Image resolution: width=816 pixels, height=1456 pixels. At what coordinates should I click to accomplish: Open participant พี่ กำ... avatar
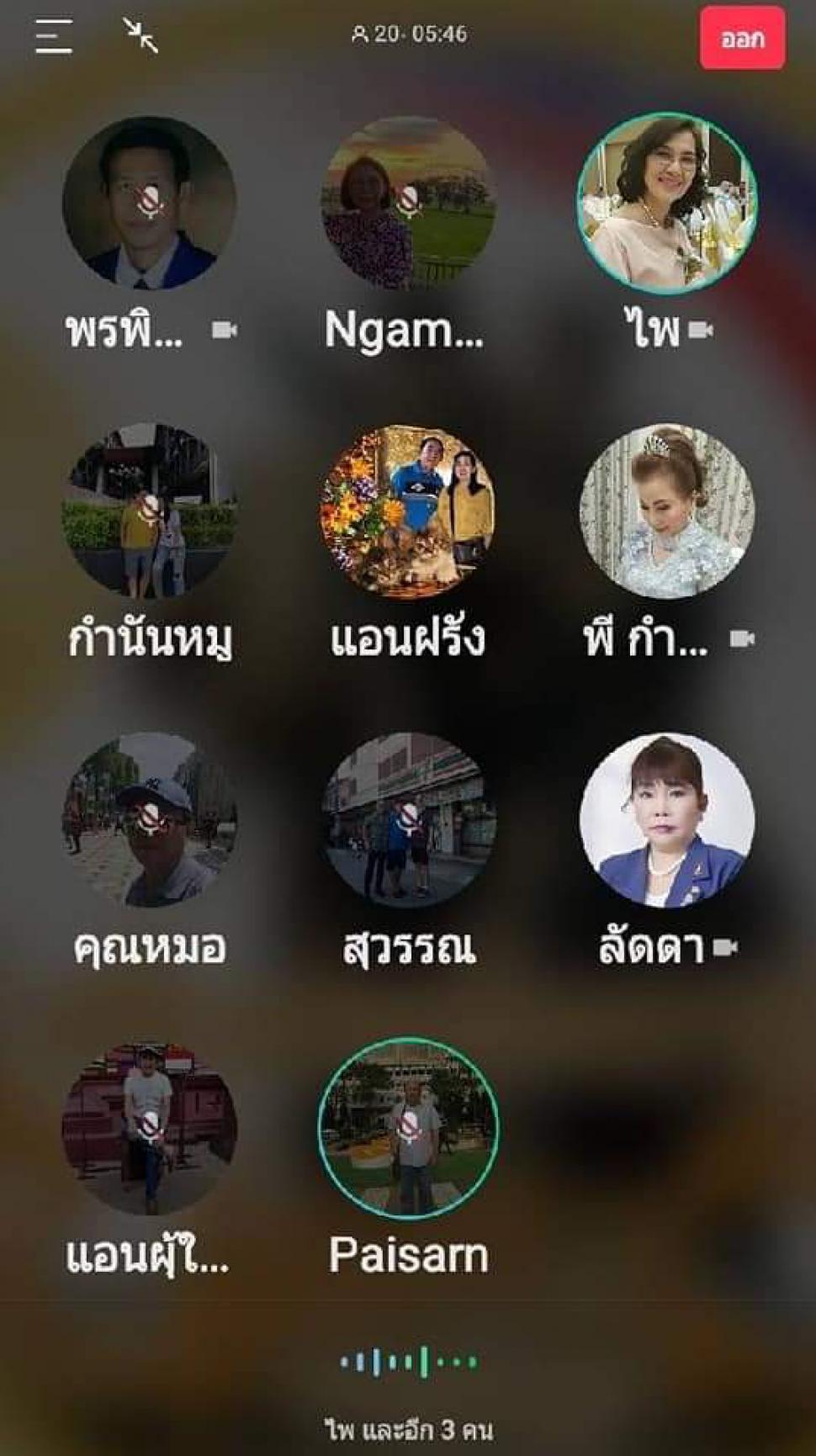667,511
